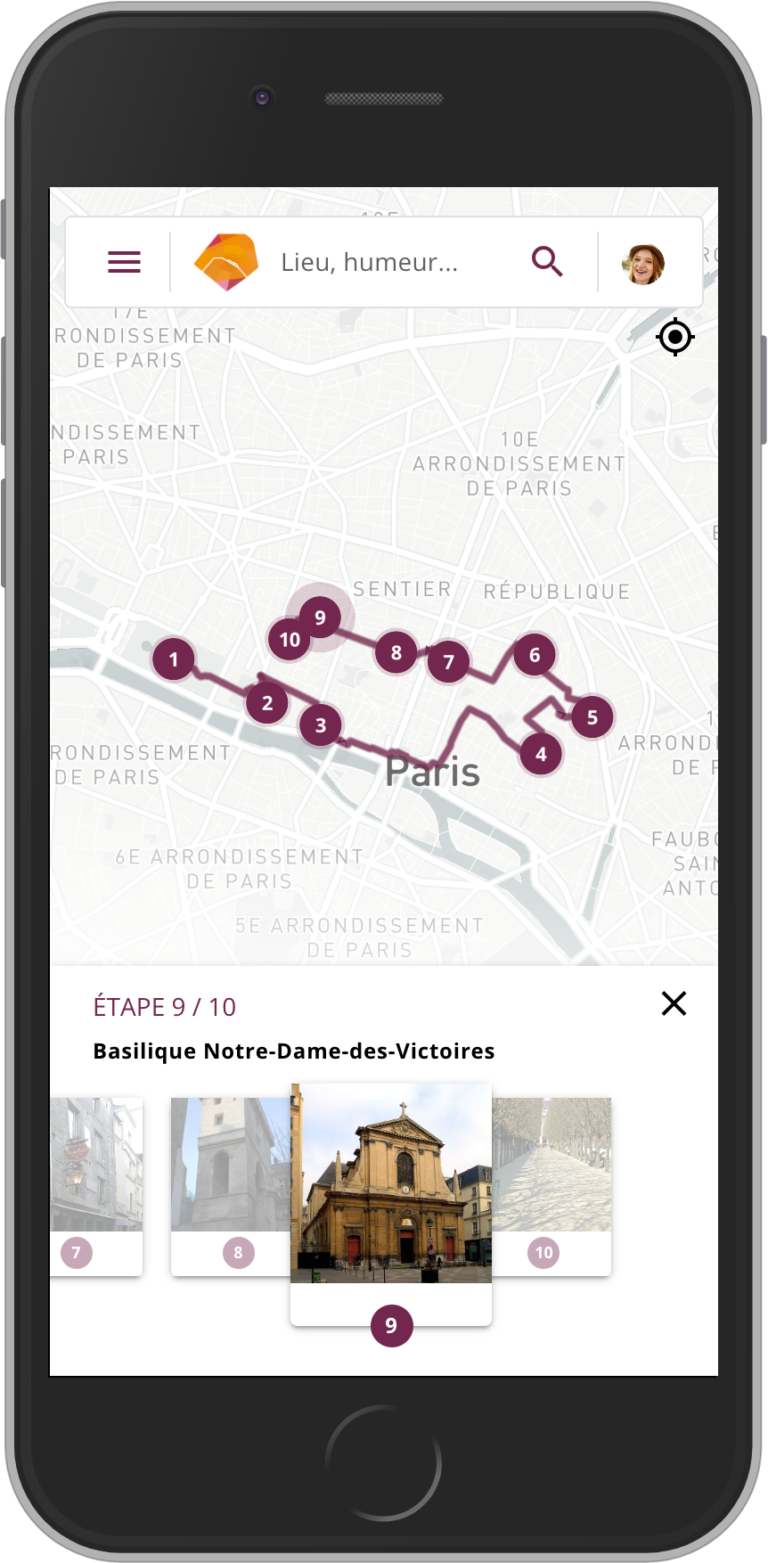
Task: Tap the Lieu, humeur search field
Action: (x=369, y=263)
